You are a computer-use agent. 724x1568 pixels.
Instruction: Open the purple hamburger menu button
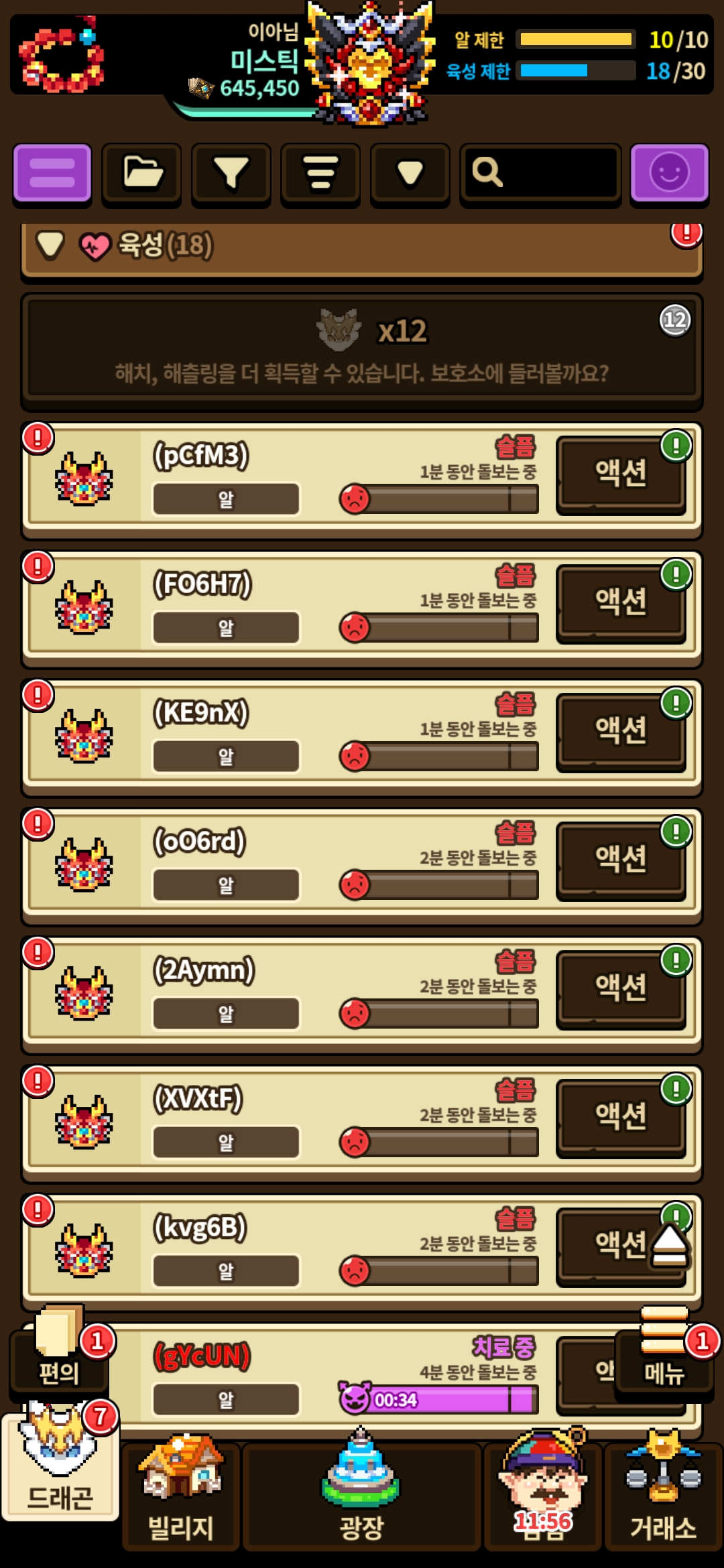pyautogui.click(x=52, y=174)
